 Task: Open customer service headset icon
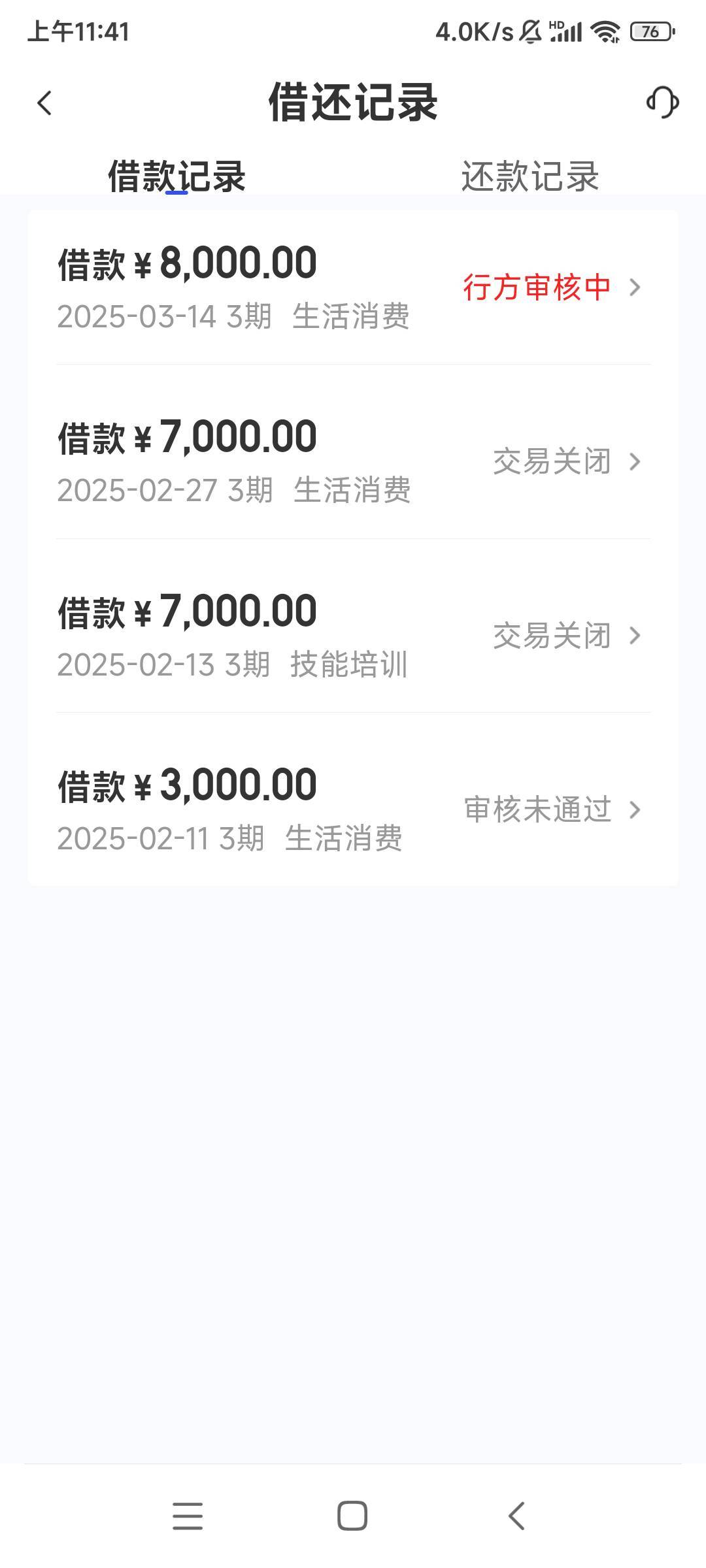point(662,103)
